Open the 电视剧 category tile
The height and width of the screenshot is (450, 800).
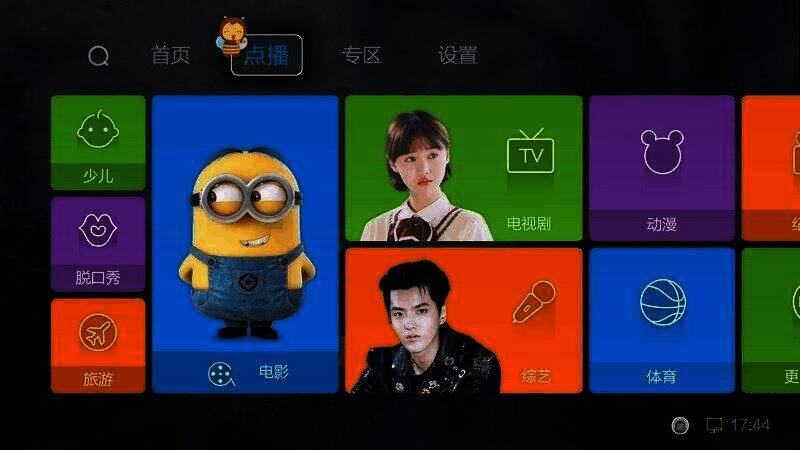(463, 168)
